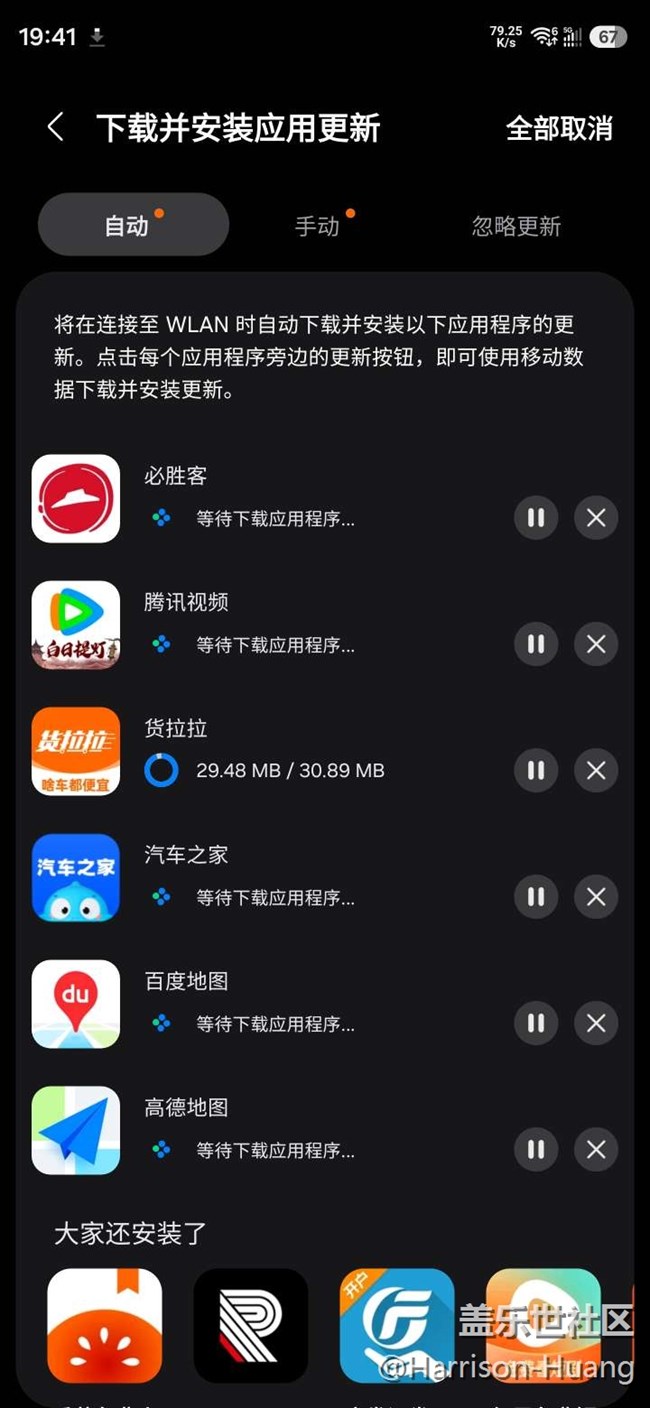
Task: Open the tomato-icon recommended app
Action: click(104, 1325)
